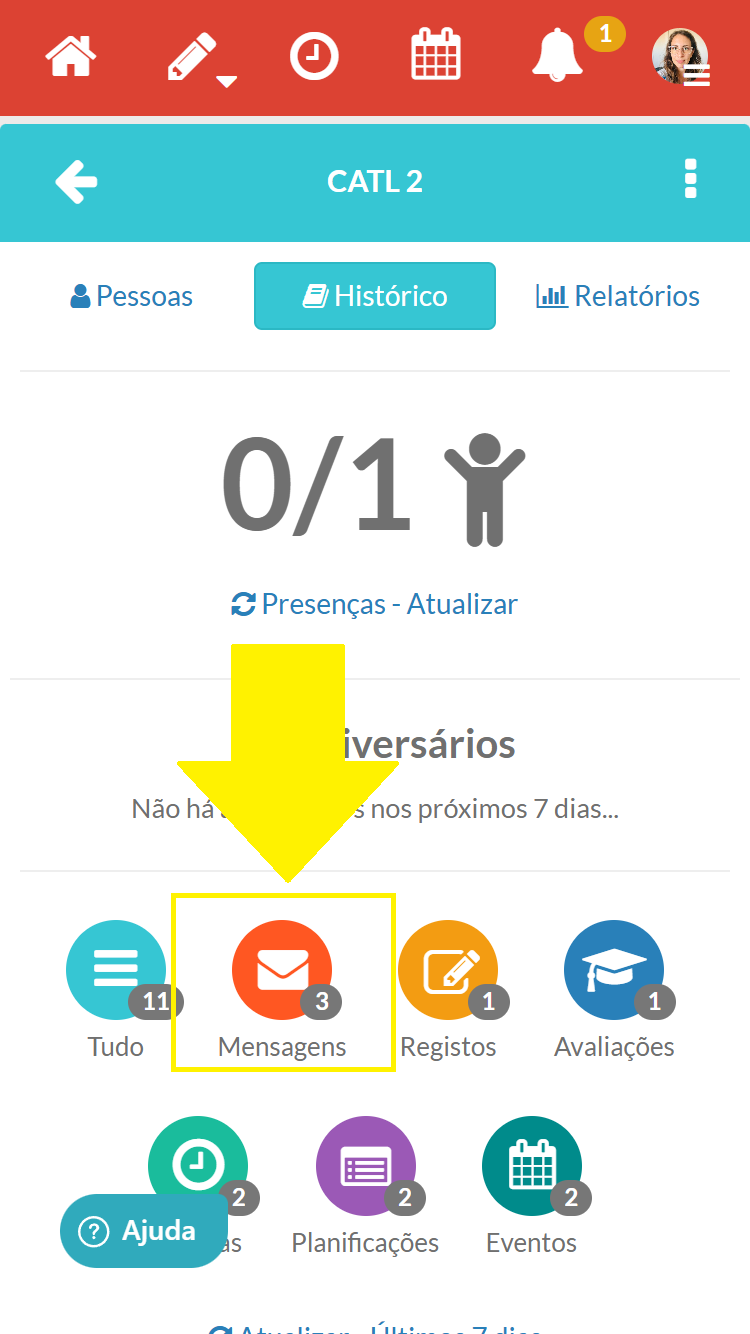Switch to the Pessoas tab
Screen dimensions: 750x1334
[132, 296]
